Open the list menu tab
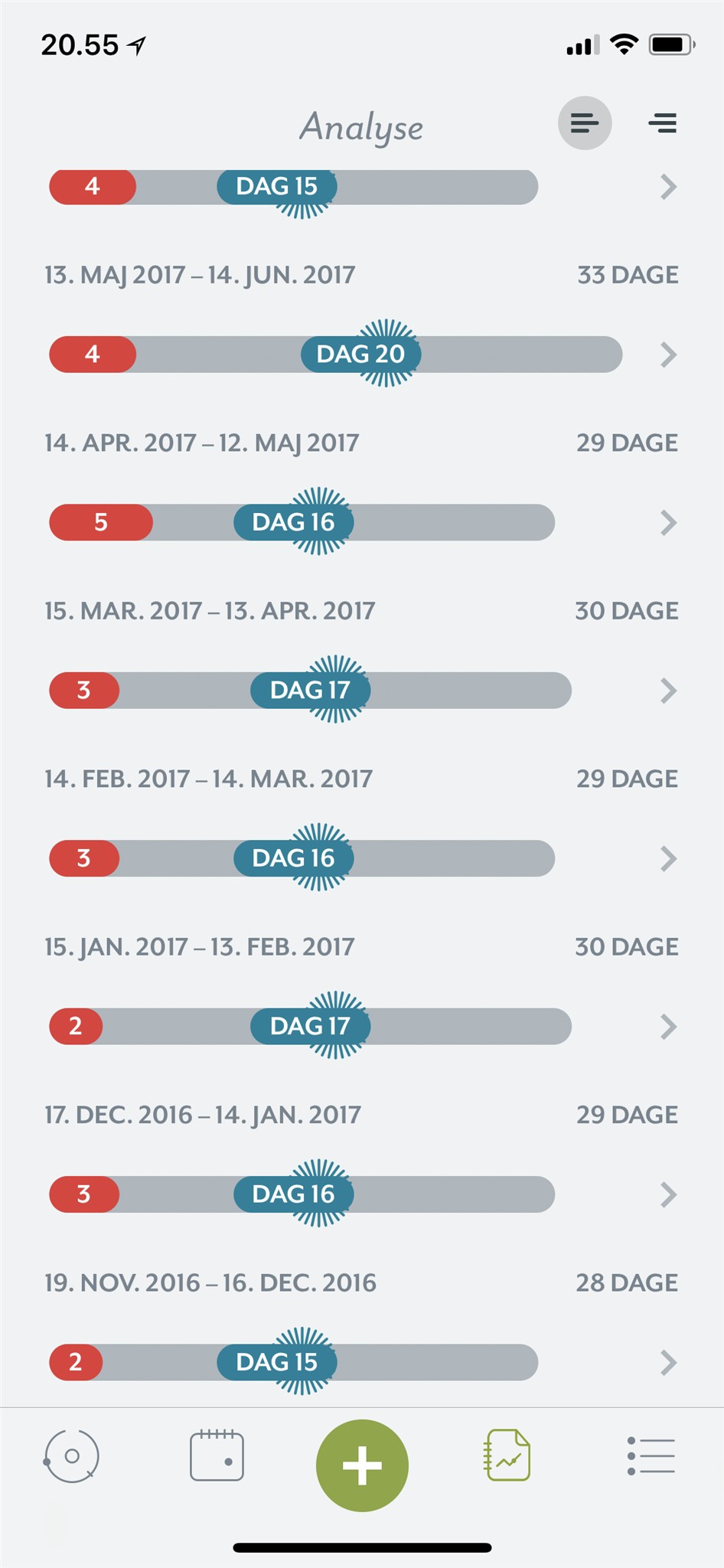The width and height of the screenshot is (724, 1568). 651,1456
